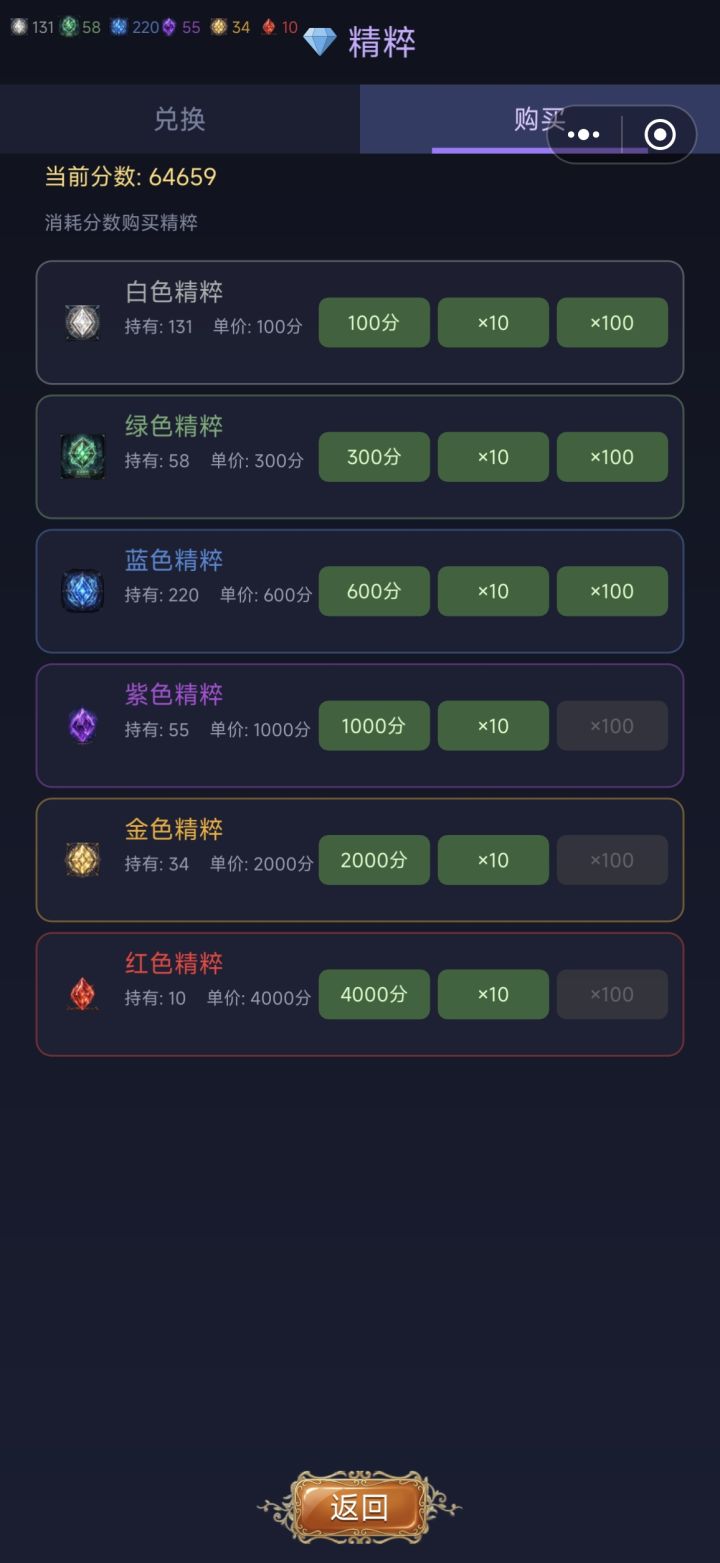Switch to the 兑换 tab

pos(180,119)
